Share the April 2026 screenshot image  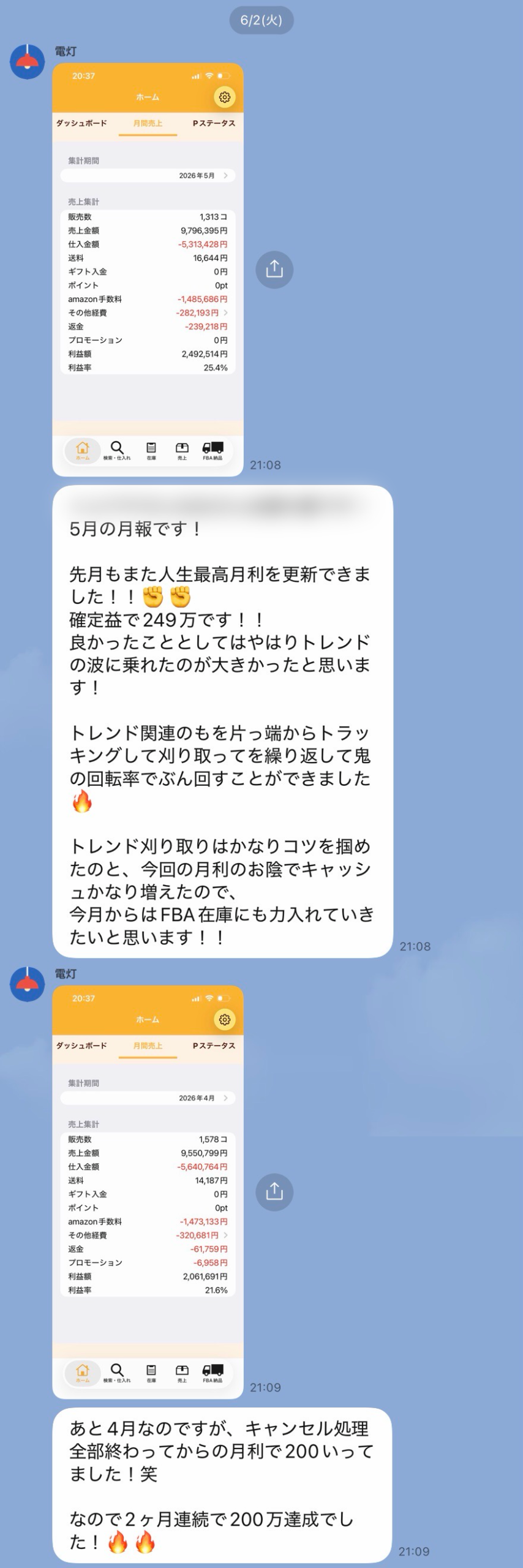tap(274, 1192)
